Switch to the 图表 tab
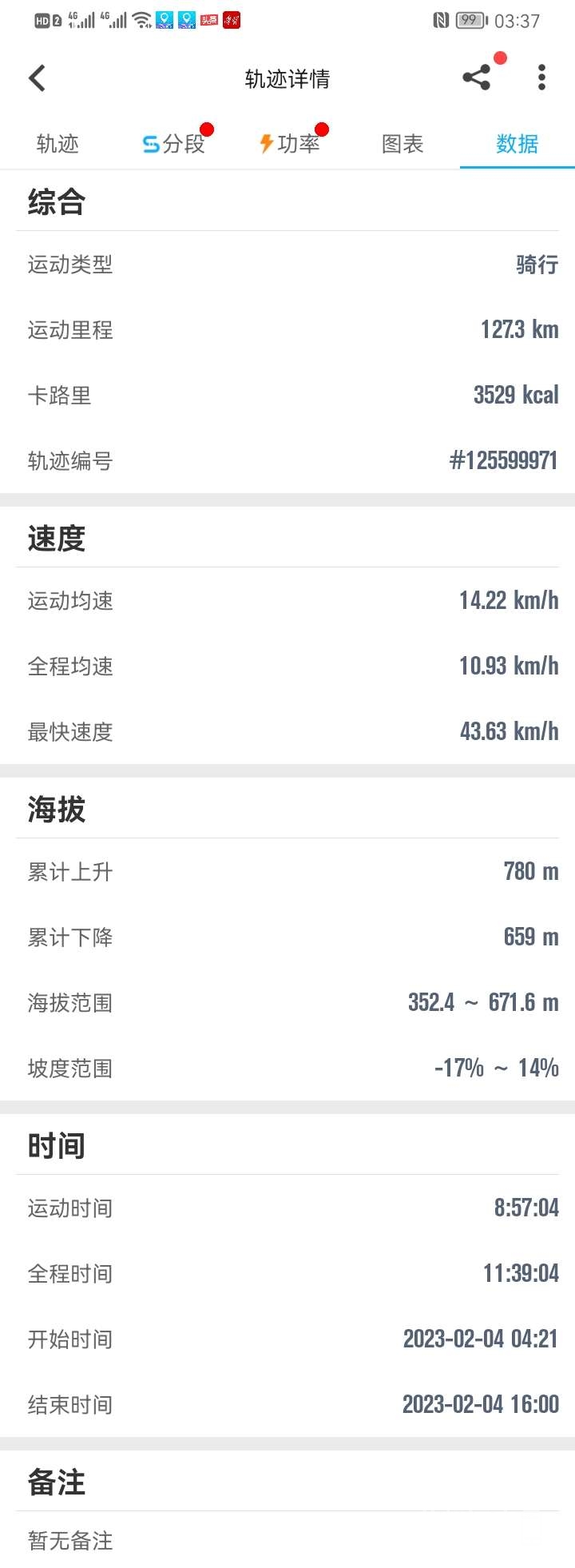575x1568 pixels. 402,144
